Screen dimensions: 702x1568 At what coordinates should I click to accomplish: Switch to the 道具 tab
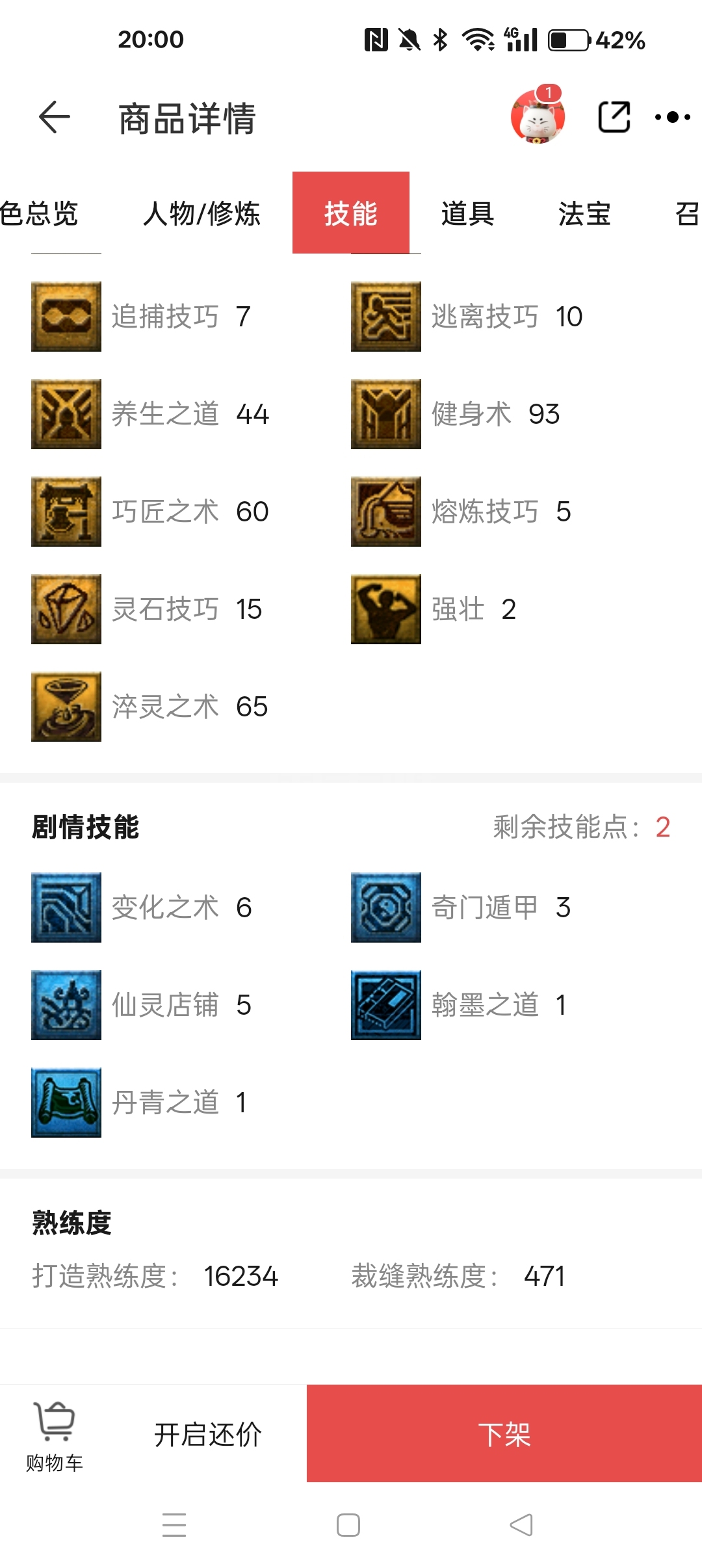468,213
